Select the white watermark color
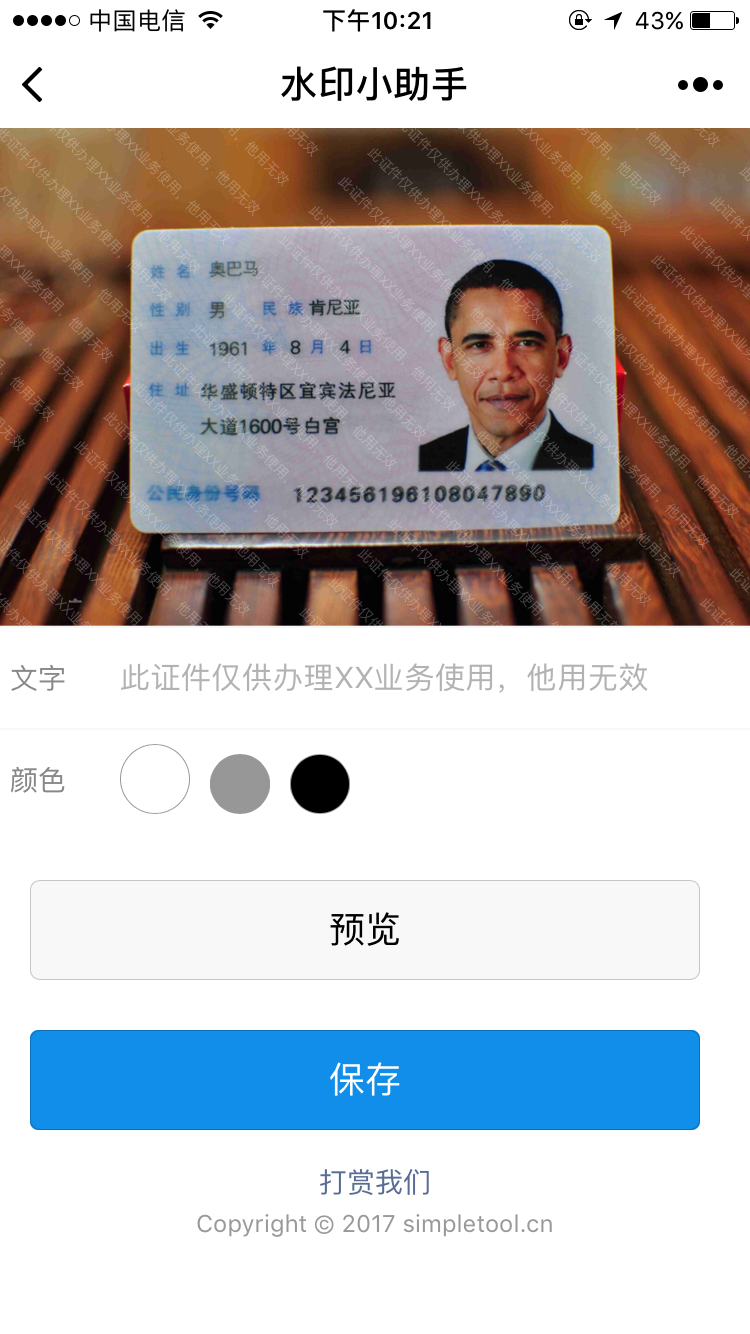Image resolution: width=750 pixels, height=1334 pixels. click(155, 779)
